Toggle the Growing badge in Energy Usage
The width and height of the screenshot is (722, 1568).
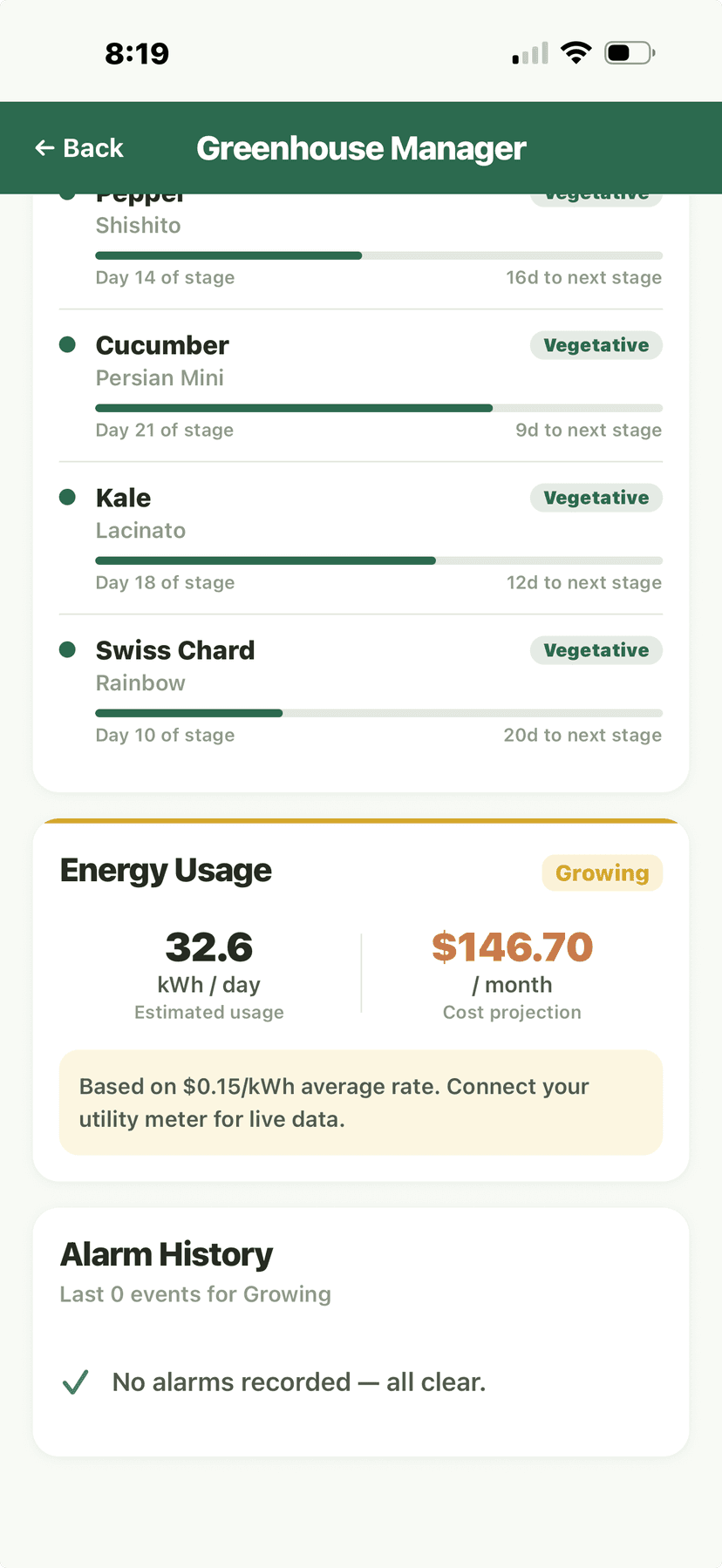(x=602, y=872)
